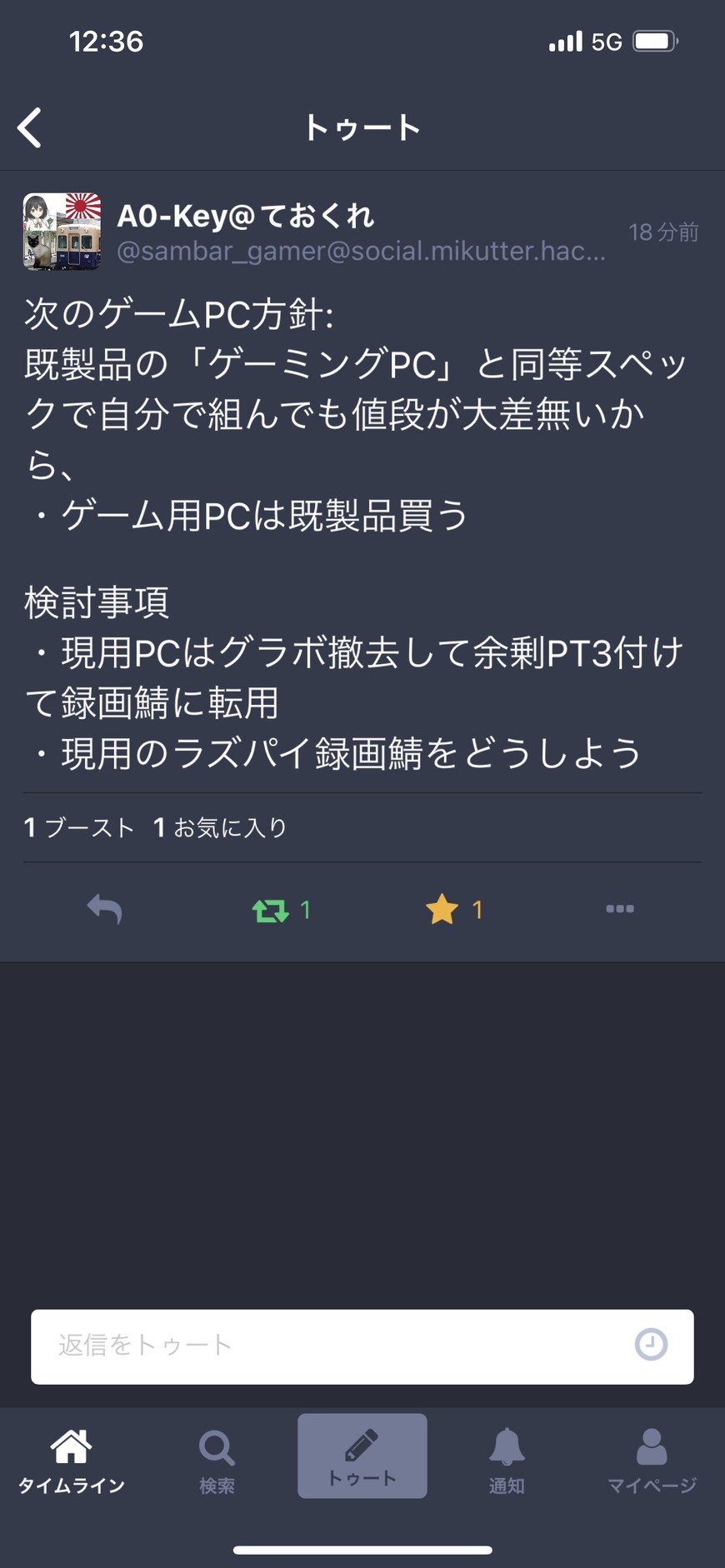Toggle boost on this toot

pos(271,910)
